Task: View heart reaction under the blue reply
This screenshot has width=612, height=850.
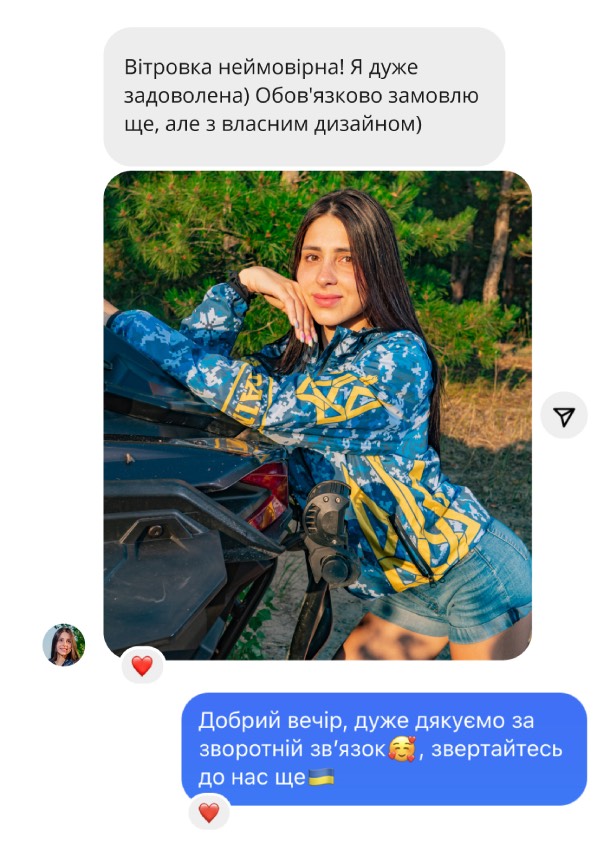Action: click(x=208, y=812)
